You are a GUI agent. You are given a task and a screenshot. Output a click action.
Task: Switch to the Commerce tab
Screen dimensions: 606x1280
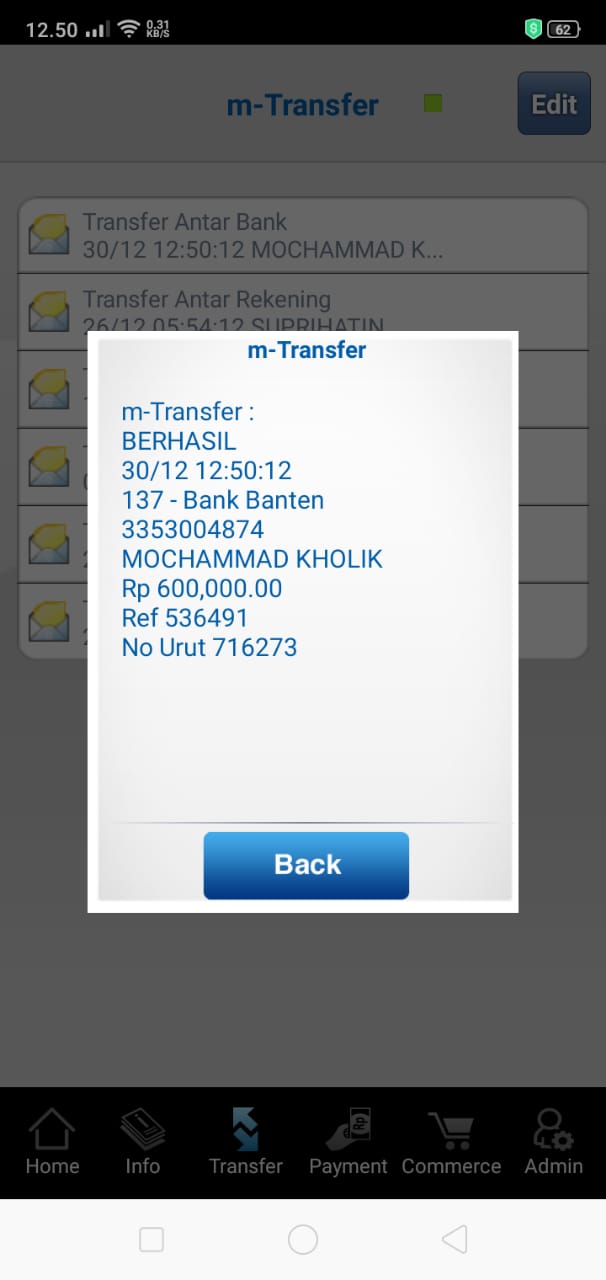coord(451,1143)
